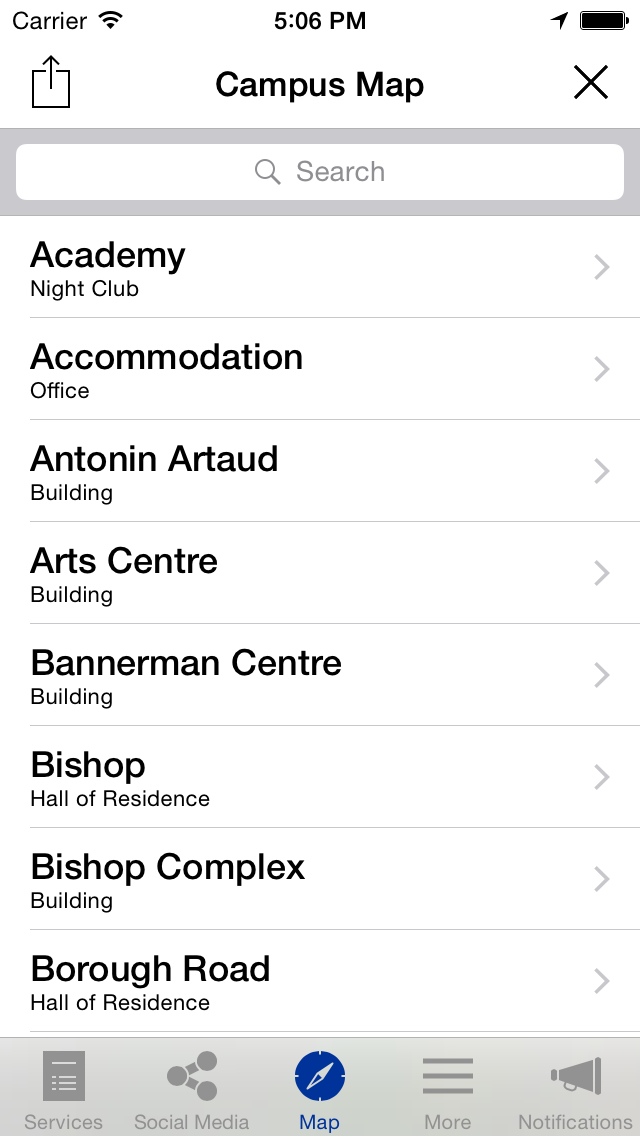This screenshot has width=640, height=1136.
Task: Go to the Social Media tab
Action: (191, 1090)
